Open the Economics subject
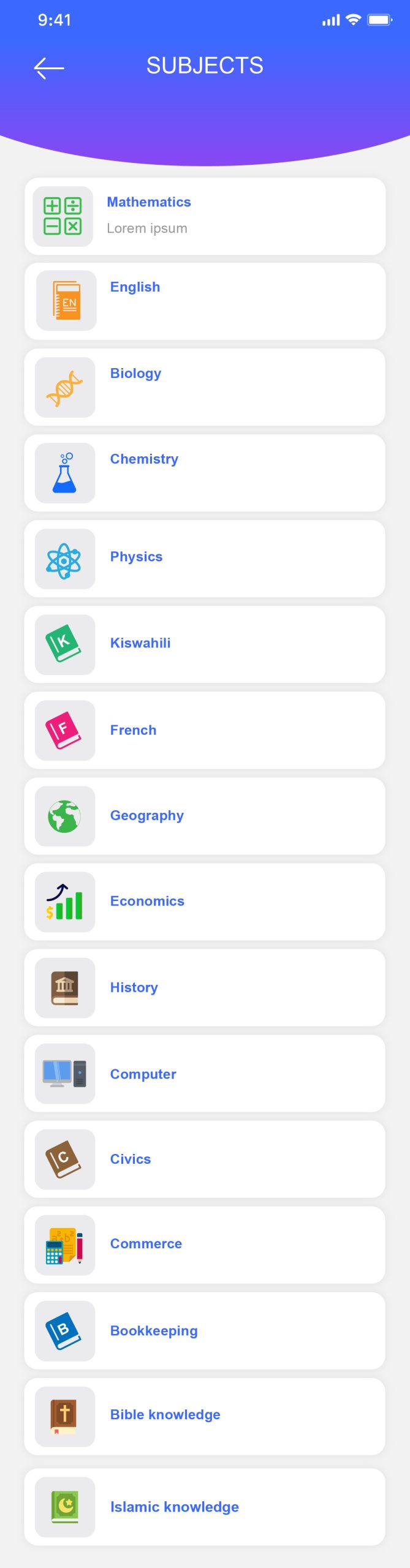This screenshot has height=1568, width=410. click(205, 902)
